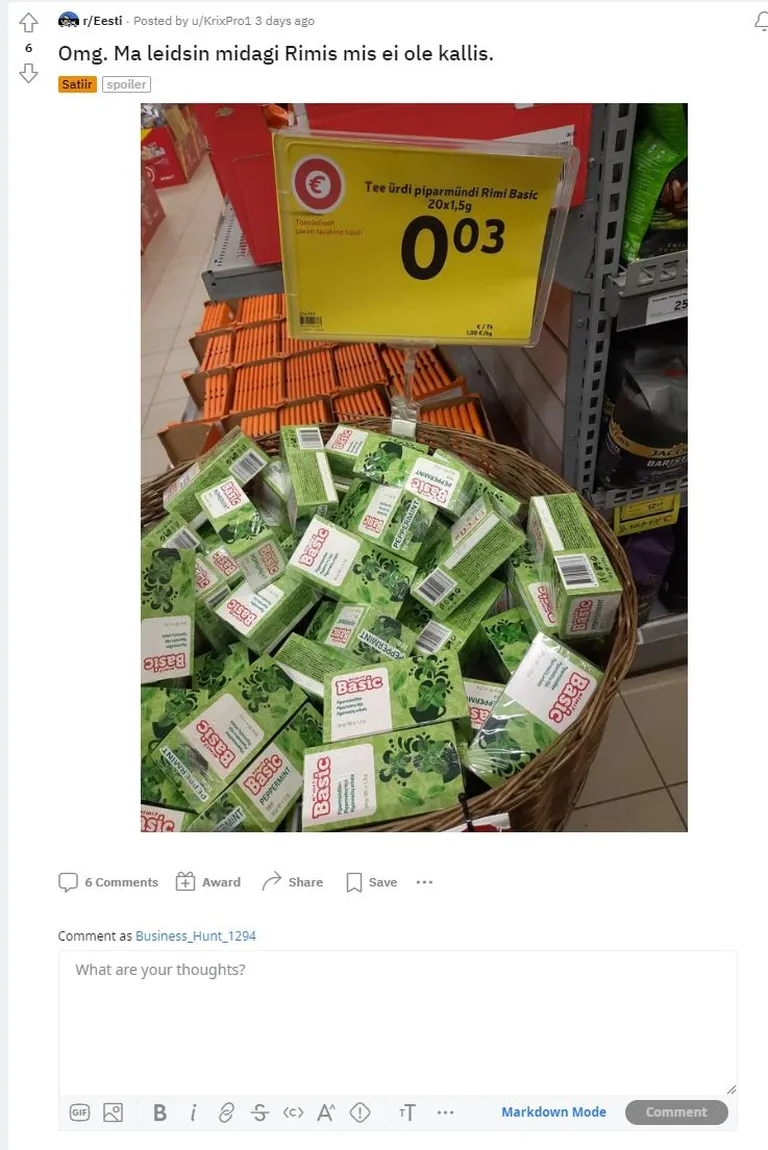Save this post
The image size is (768, 1150).
point(371,882)
